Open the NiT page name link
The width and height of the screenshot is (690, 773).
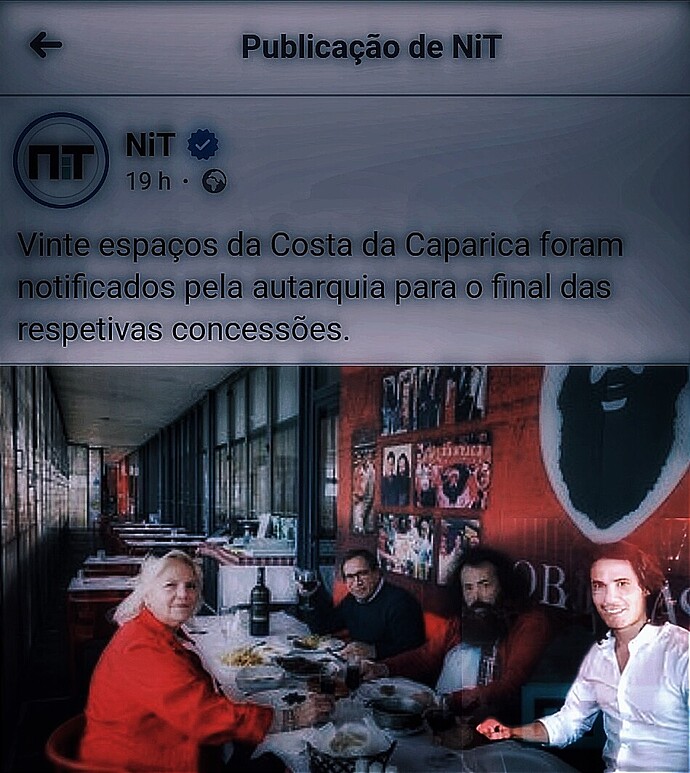pyautogui.click(x=150, y=145)
